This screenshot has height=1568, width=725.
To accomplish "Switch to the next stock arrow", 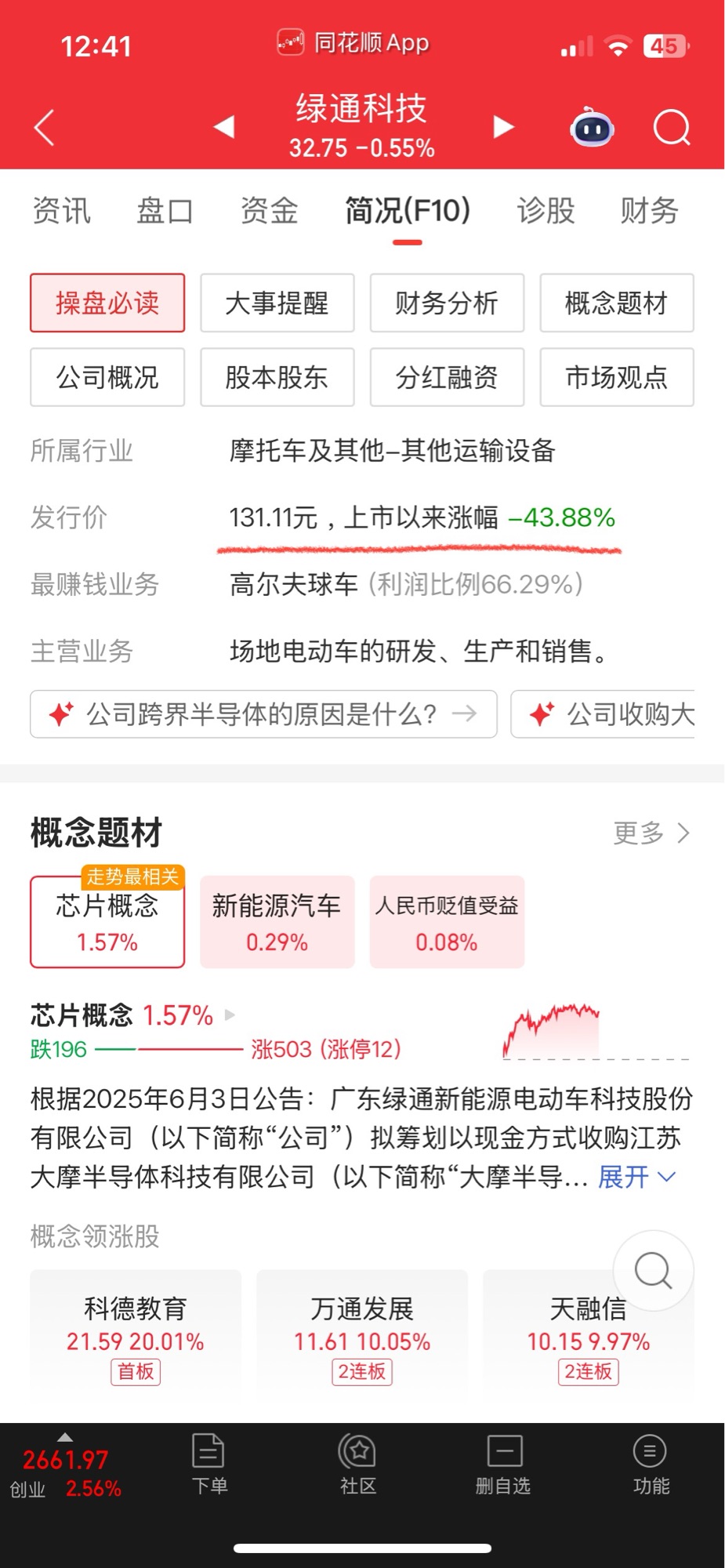I will [503, 127].
